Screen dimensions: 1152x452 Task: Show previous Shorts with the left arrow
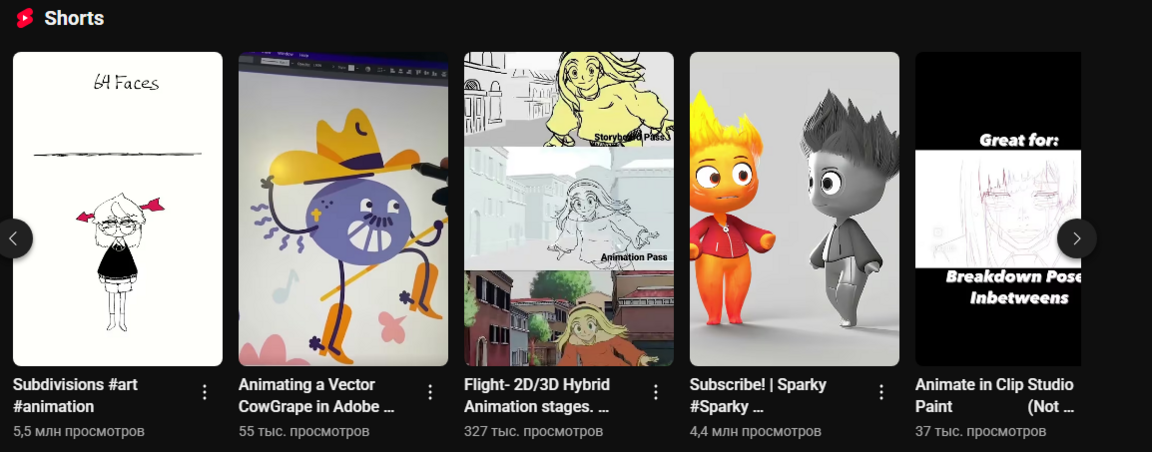pyautogui.click(x=14, y=239)
